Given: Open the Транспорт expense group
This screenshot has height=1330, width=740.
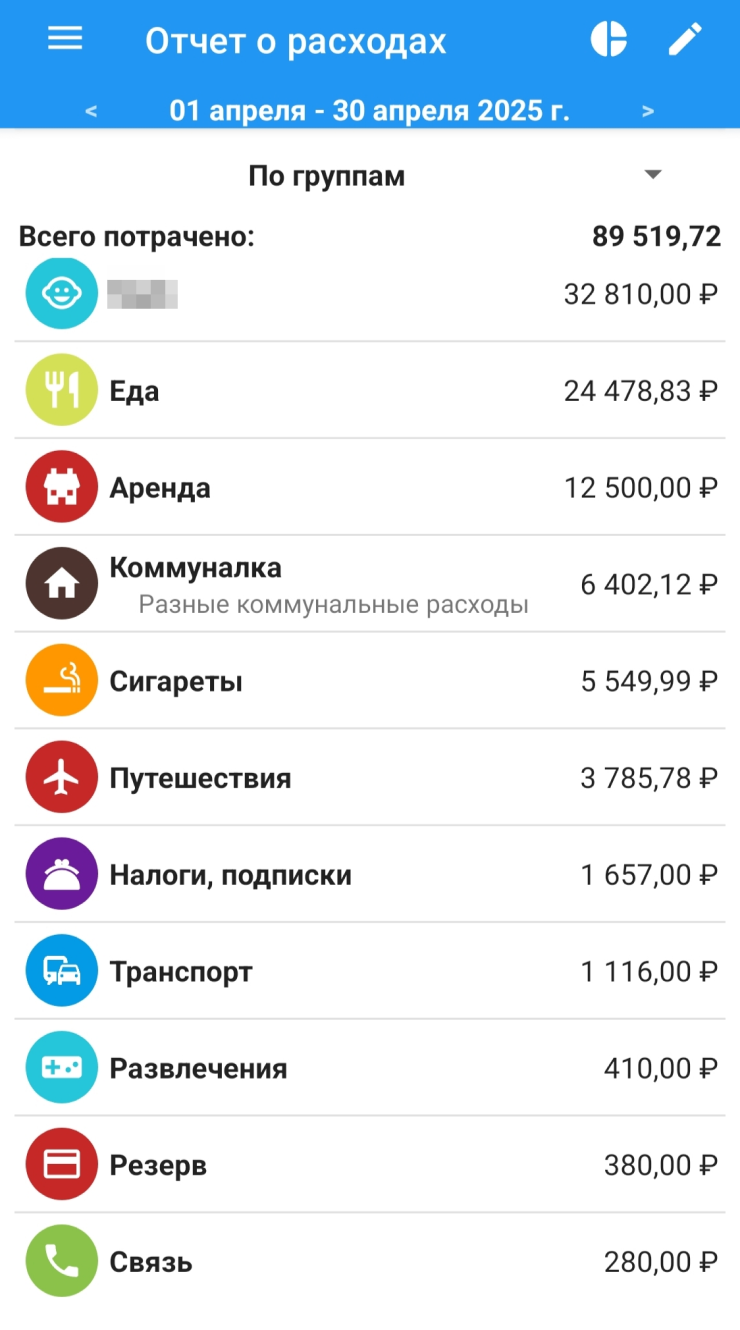Looking at the screenshot, I should tap(370, 973).
